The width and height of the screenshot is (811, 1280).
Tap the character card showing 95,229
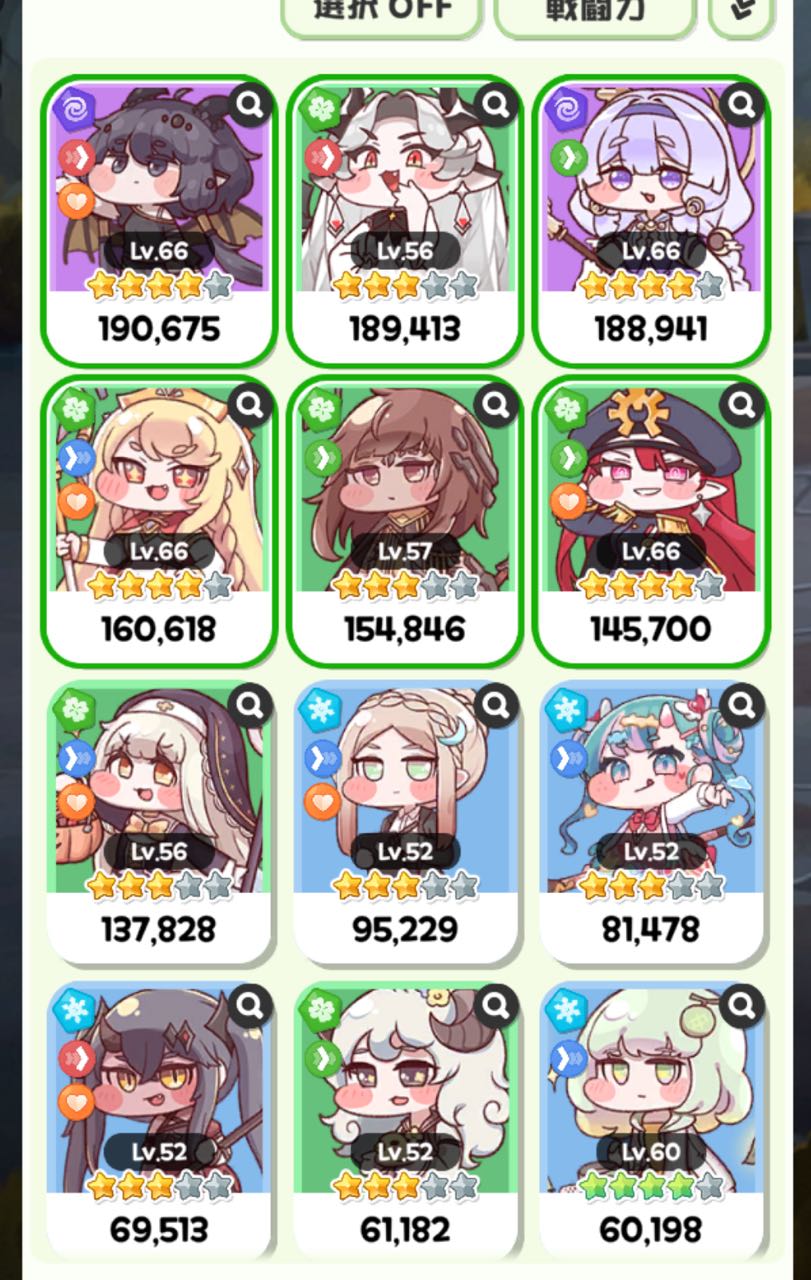404,820
